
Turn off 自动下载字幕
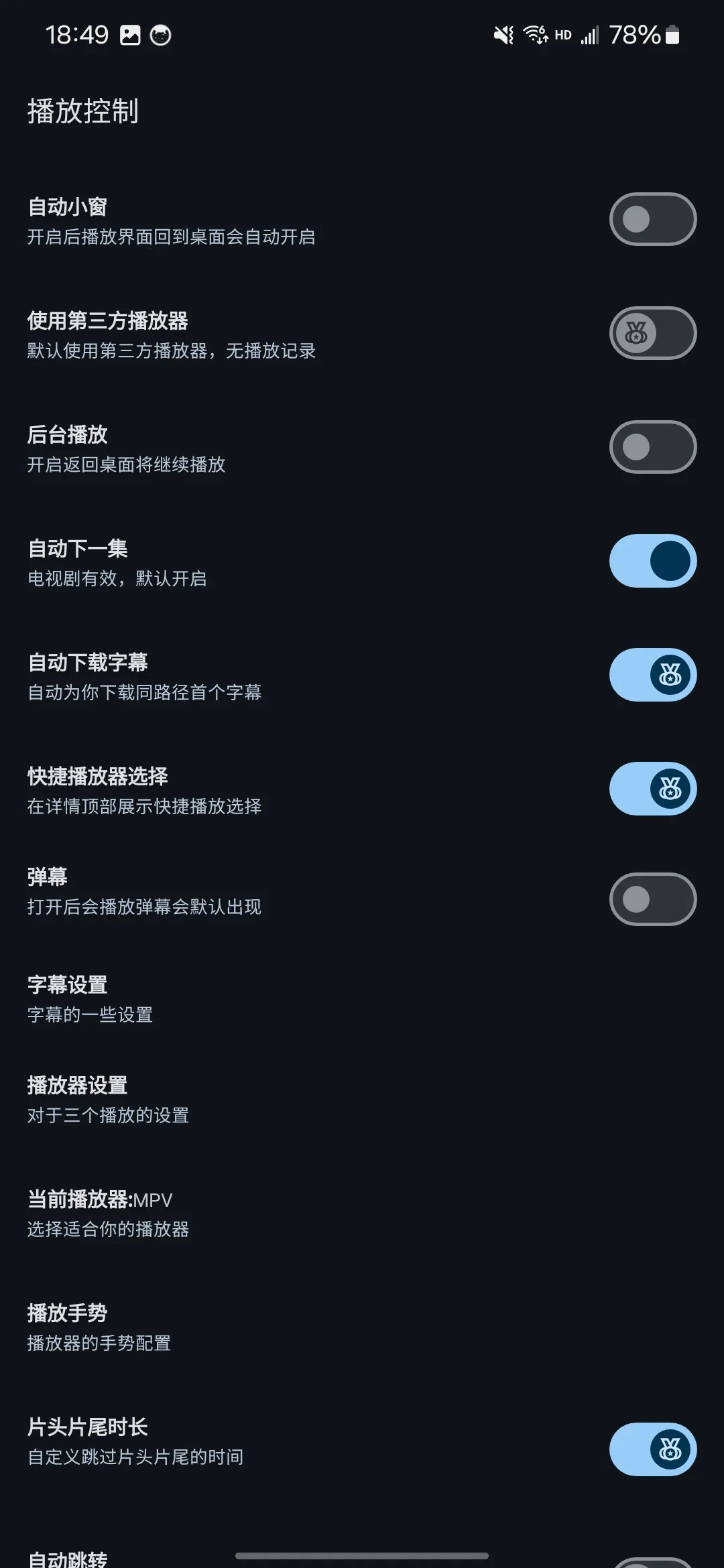(652, 675)
